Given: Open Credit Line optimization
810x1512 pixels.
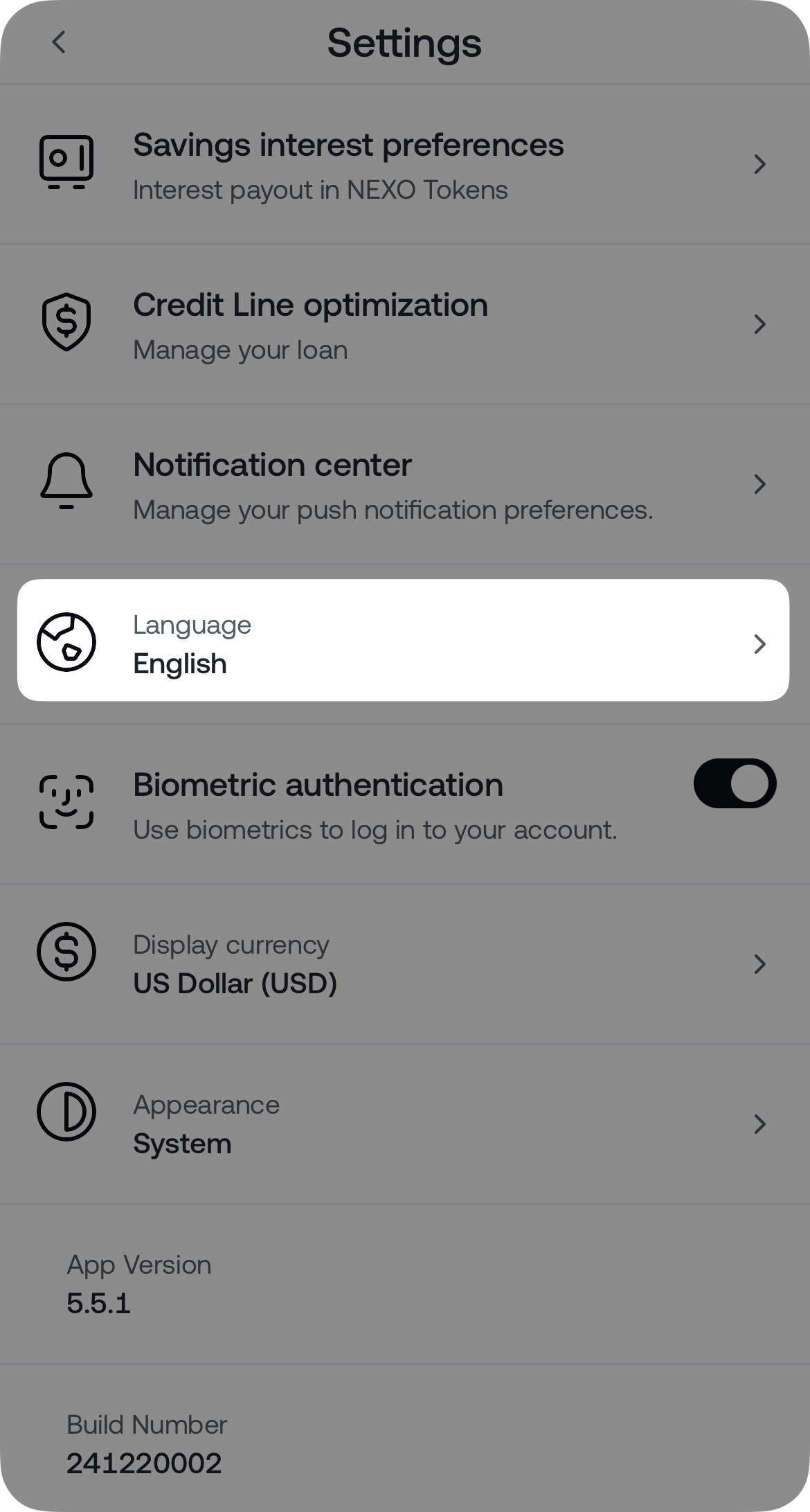Looking at the screenshot, I should (x=404, y=324).
